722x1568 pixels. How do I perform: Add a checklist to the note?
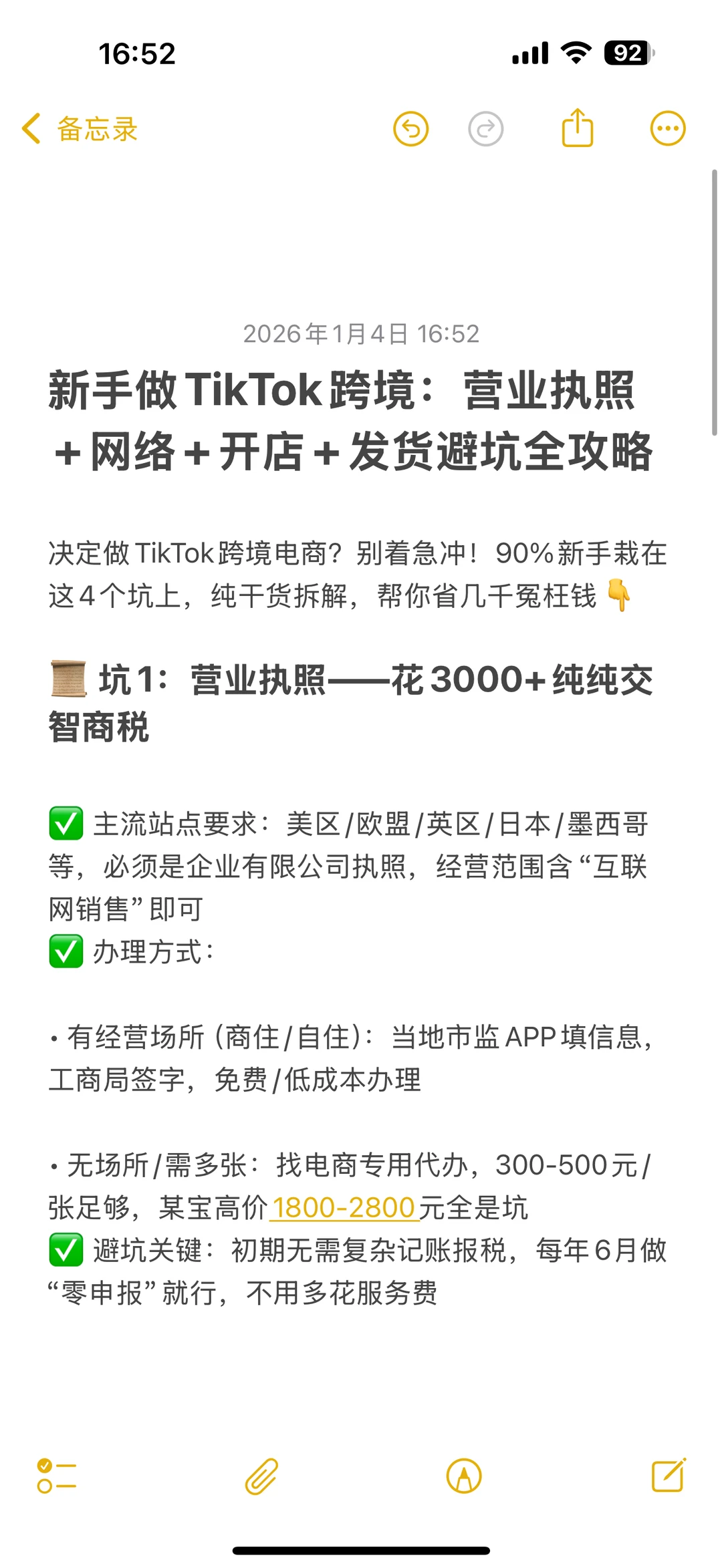pos(56,1476)
